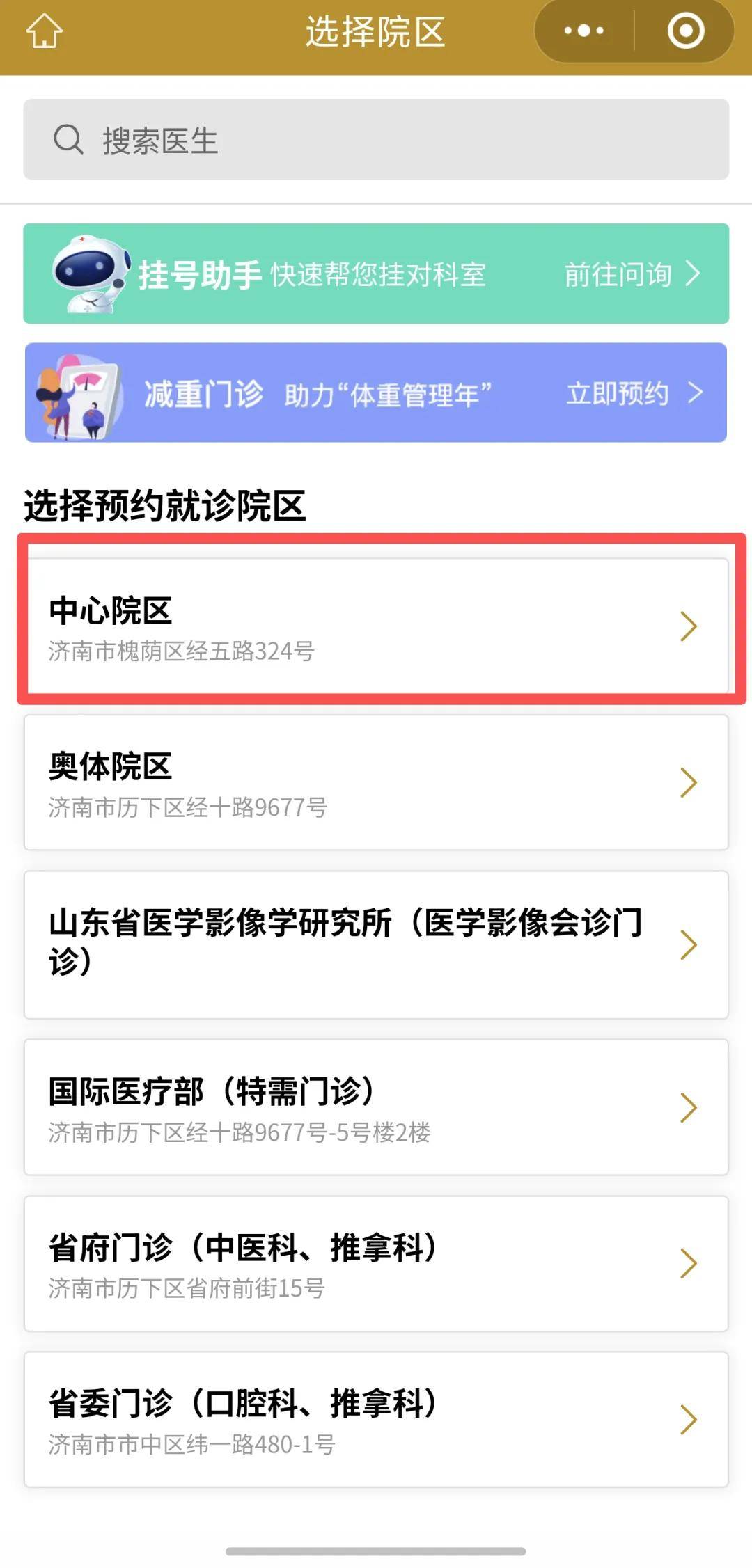Open 山东省医学影像学研究所 row
Viewport: 752px width, 1568px height.
376,944
